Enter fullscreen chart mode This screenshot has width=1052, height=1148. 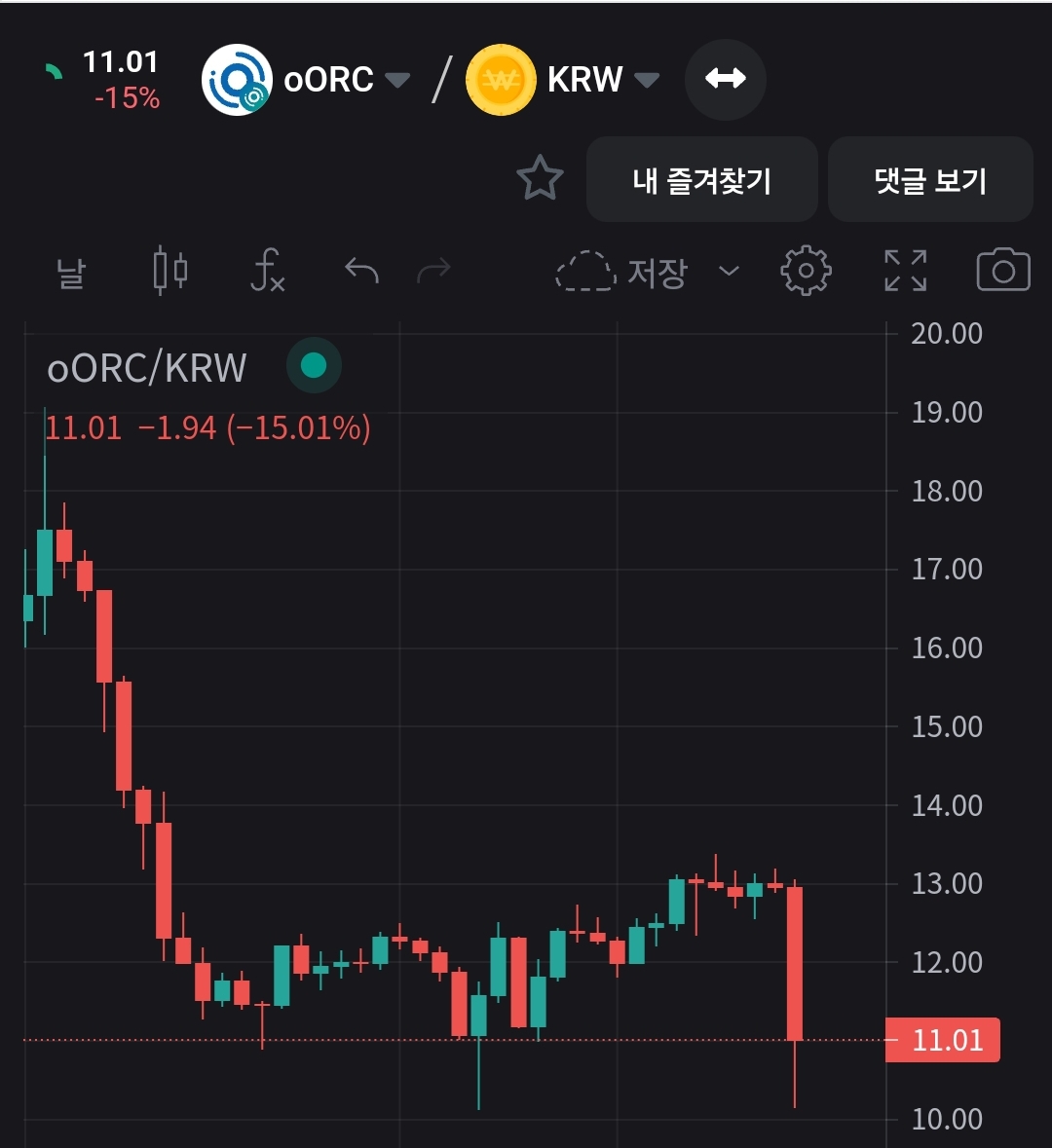point(905,271)
